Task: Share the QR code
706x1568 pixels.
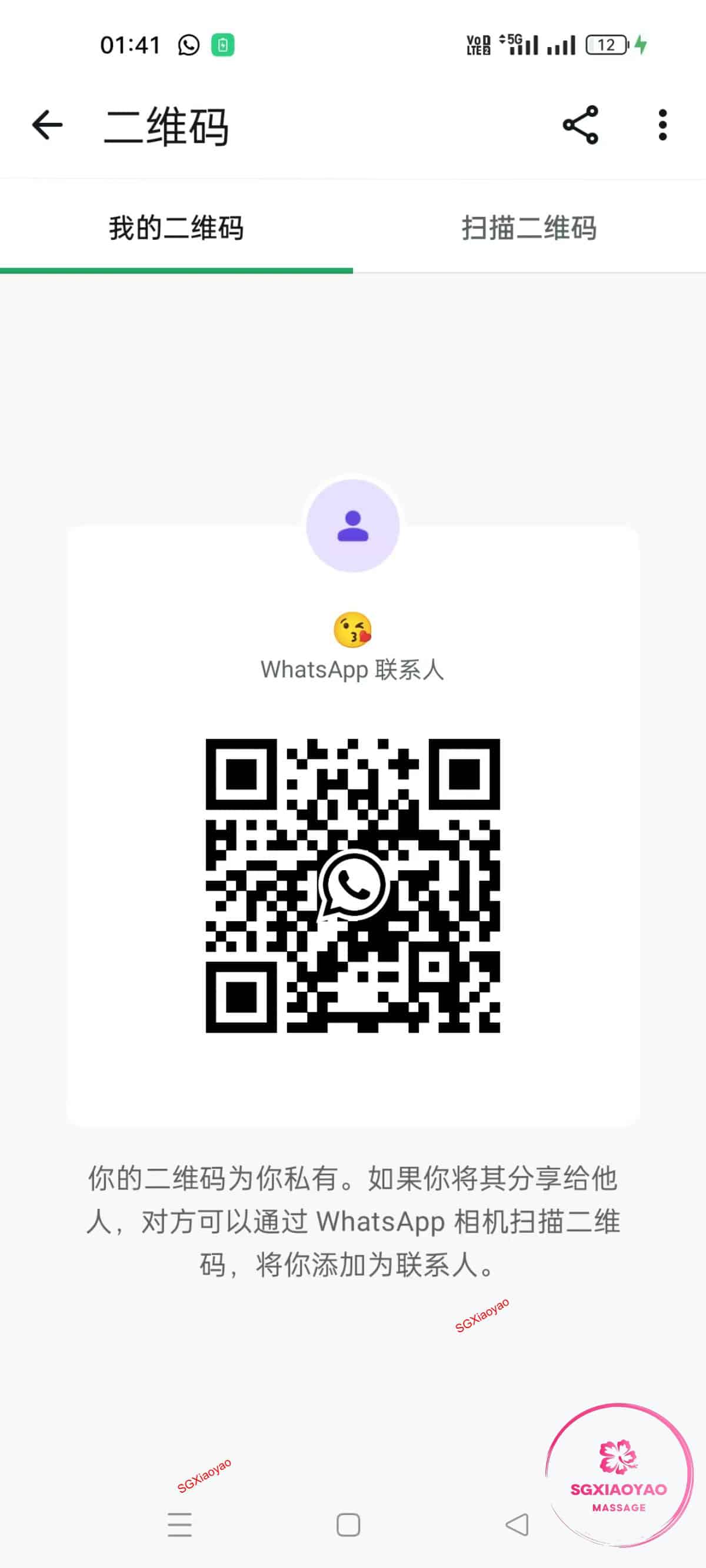Action: (x=580, y=125)
